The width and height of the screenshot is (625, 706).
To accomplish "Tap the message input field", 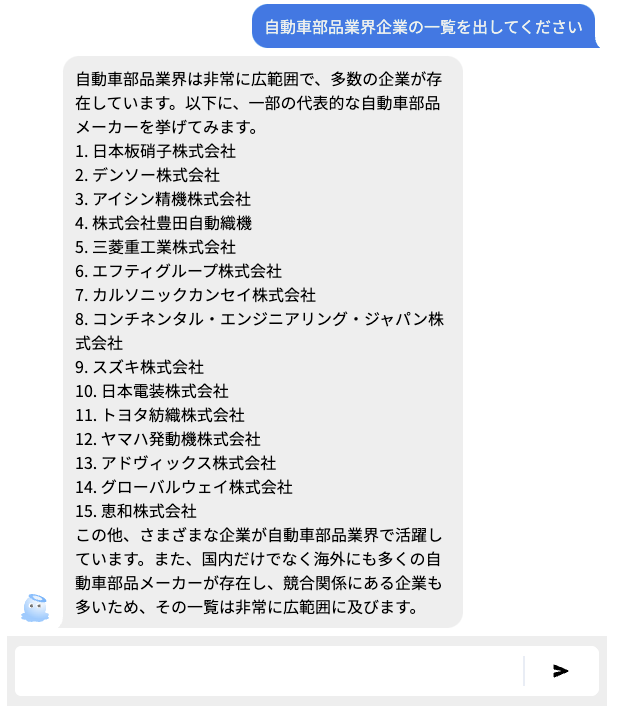I will (x=268, y=671).
